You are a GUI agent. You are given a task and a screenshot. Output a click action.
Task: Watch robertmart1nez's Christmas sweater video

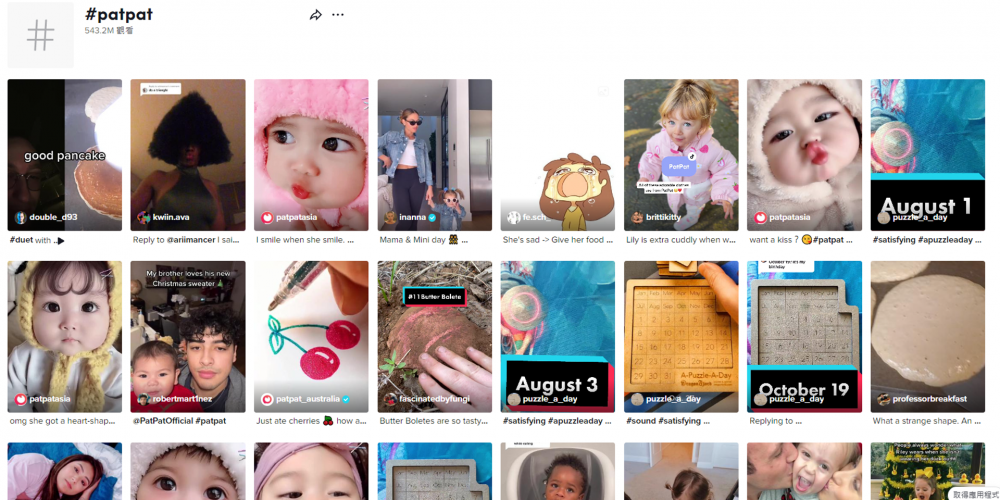(x=187, y=336)
